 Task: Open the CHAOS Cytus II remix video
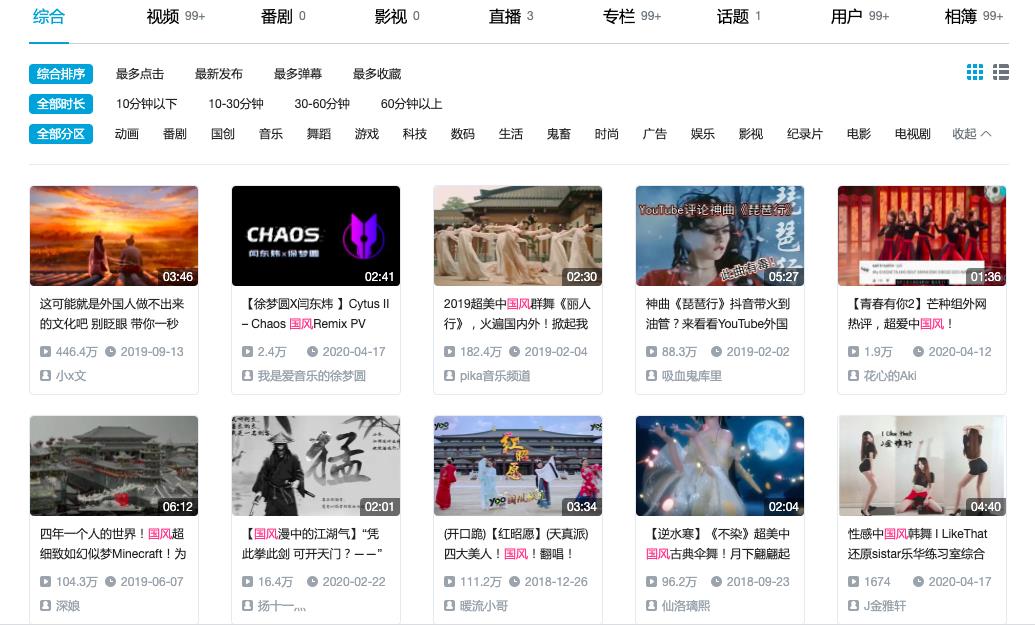click(315, 236)
